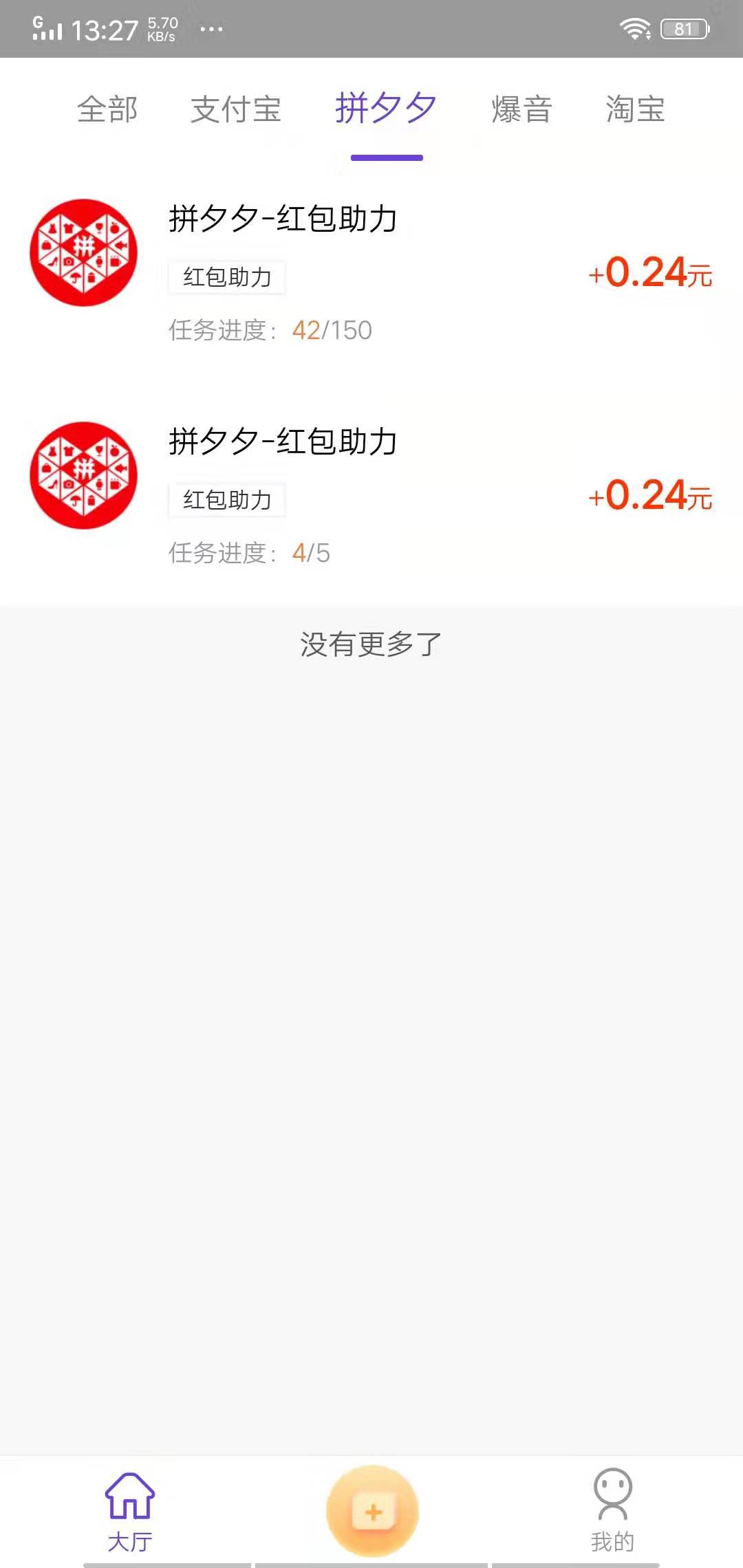Select the first Pinduoduo app icon
The height and width of the screenshot is (1568, 743).
click(84, 253)
